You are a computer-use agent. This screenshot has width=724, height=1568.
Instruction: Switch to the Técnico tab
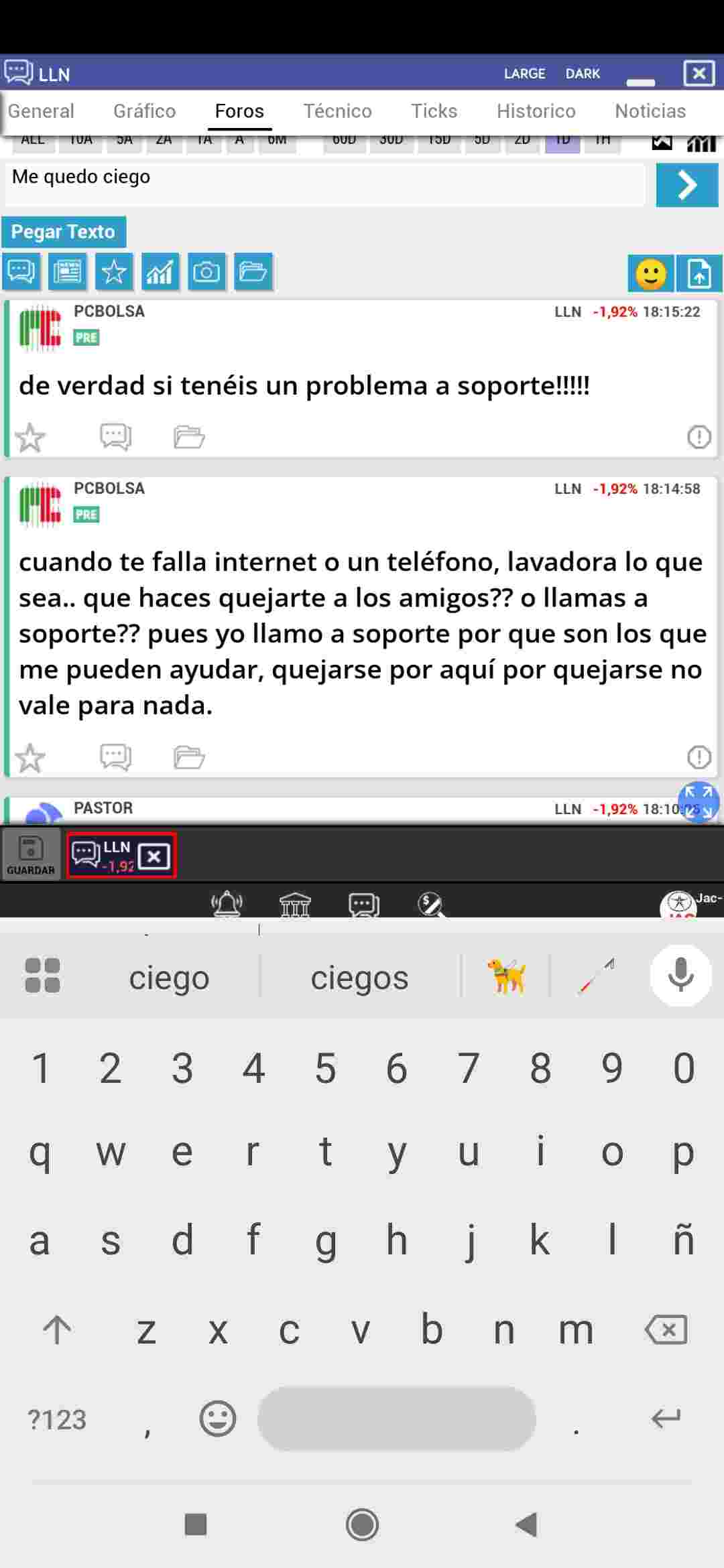tap(337, 111)
